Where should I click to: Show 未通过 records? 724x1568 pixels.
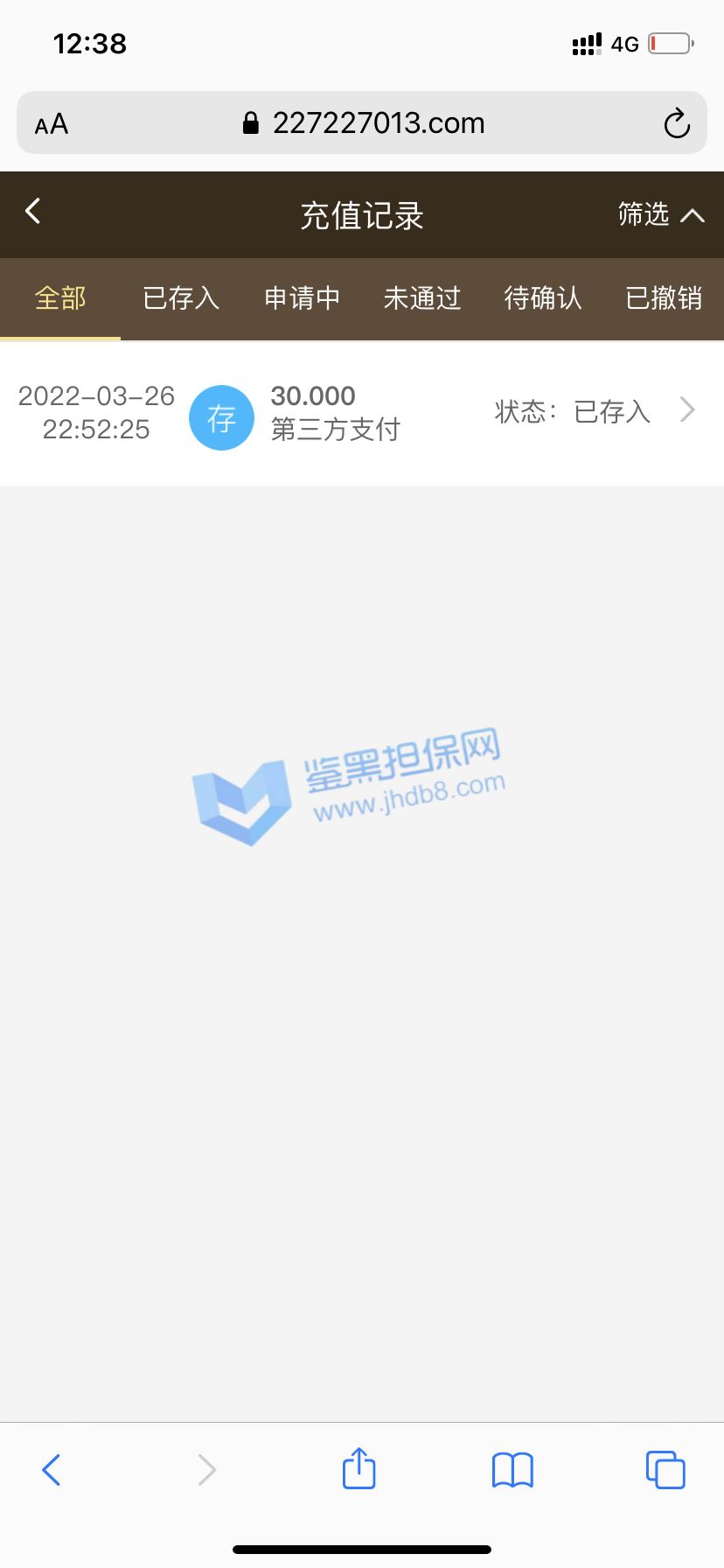pyautogui.click(x=422, y=298)
